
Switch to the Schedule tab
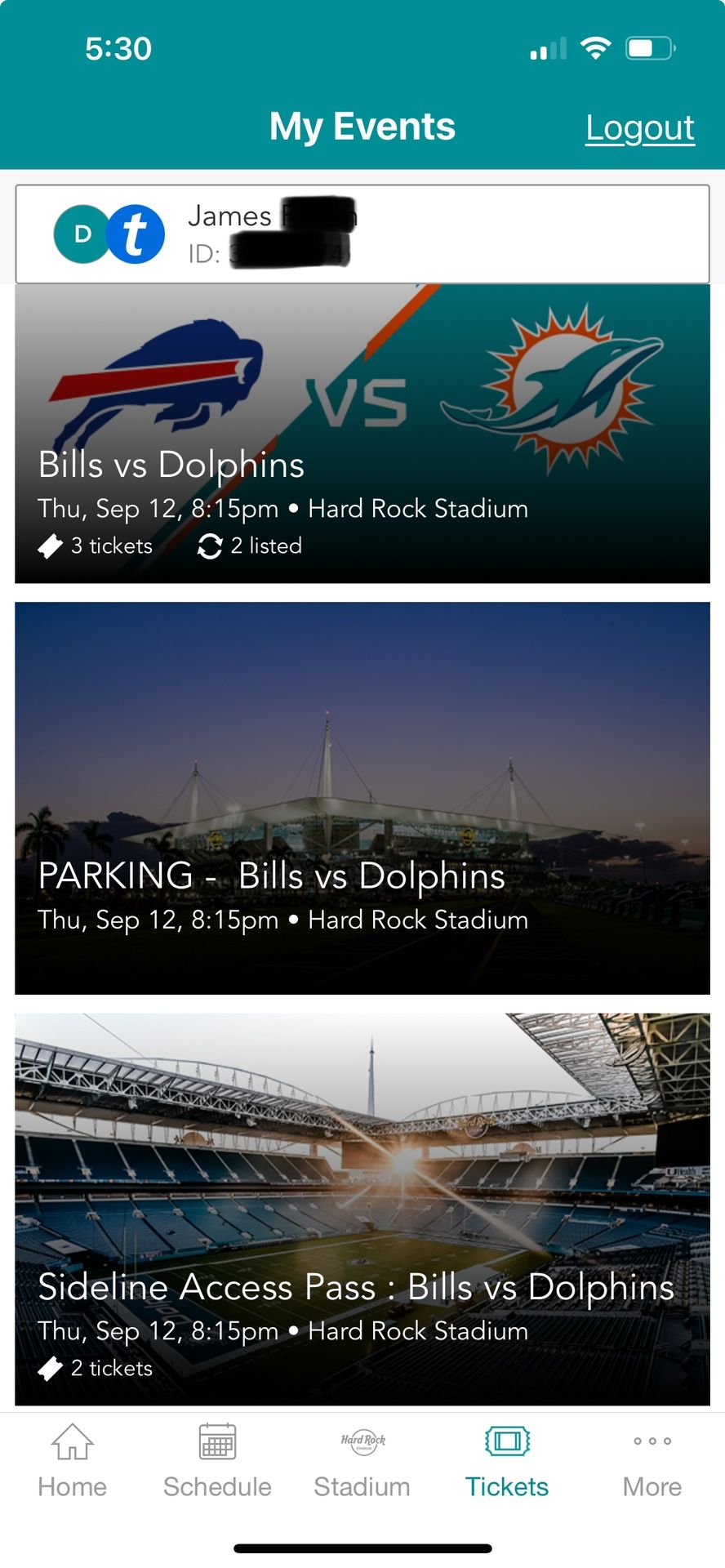[x=217, y=1462]
